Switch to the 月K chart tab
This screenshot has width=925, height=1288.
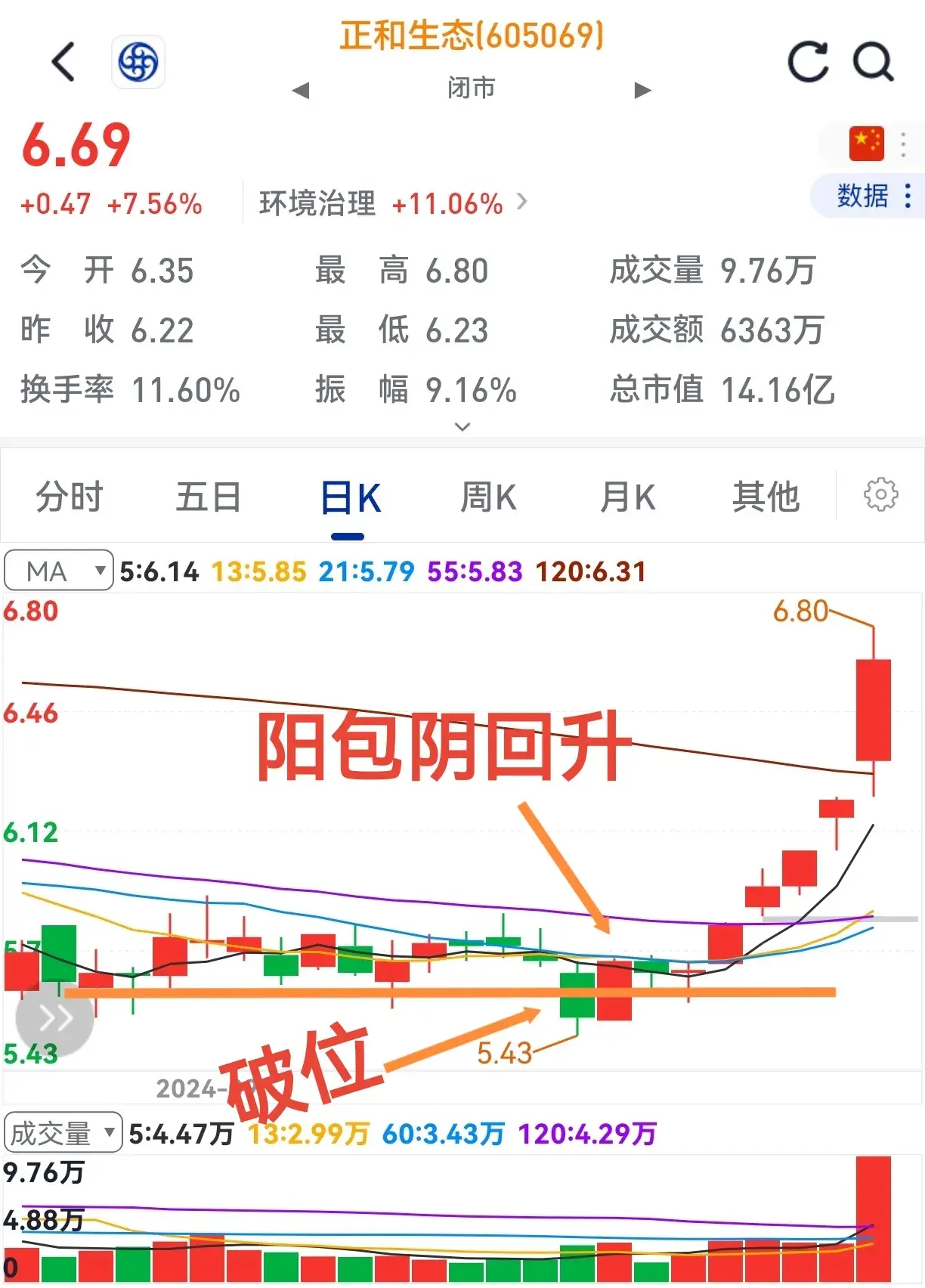[x=627, y=497]
